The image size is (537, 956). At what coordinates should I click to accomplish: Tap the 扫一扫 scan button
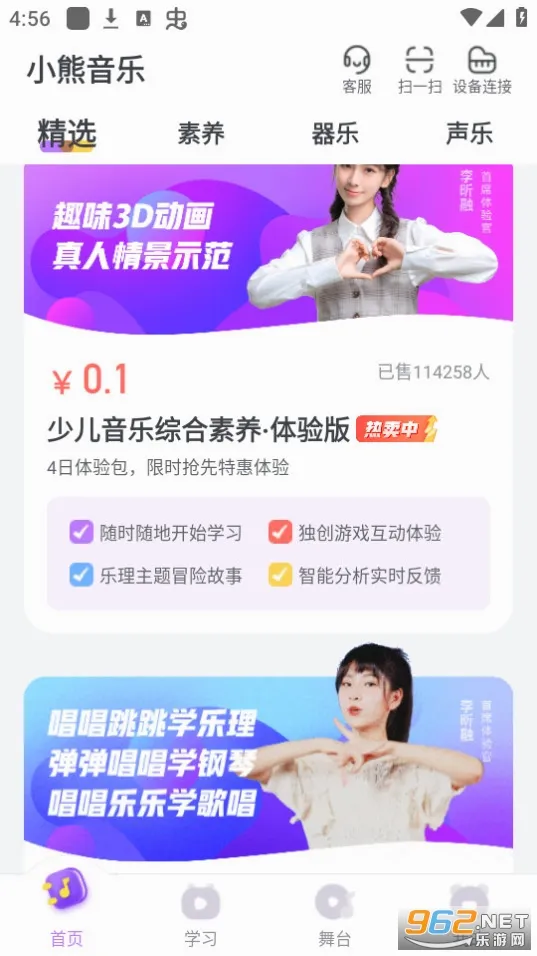(x=419, y=70)
